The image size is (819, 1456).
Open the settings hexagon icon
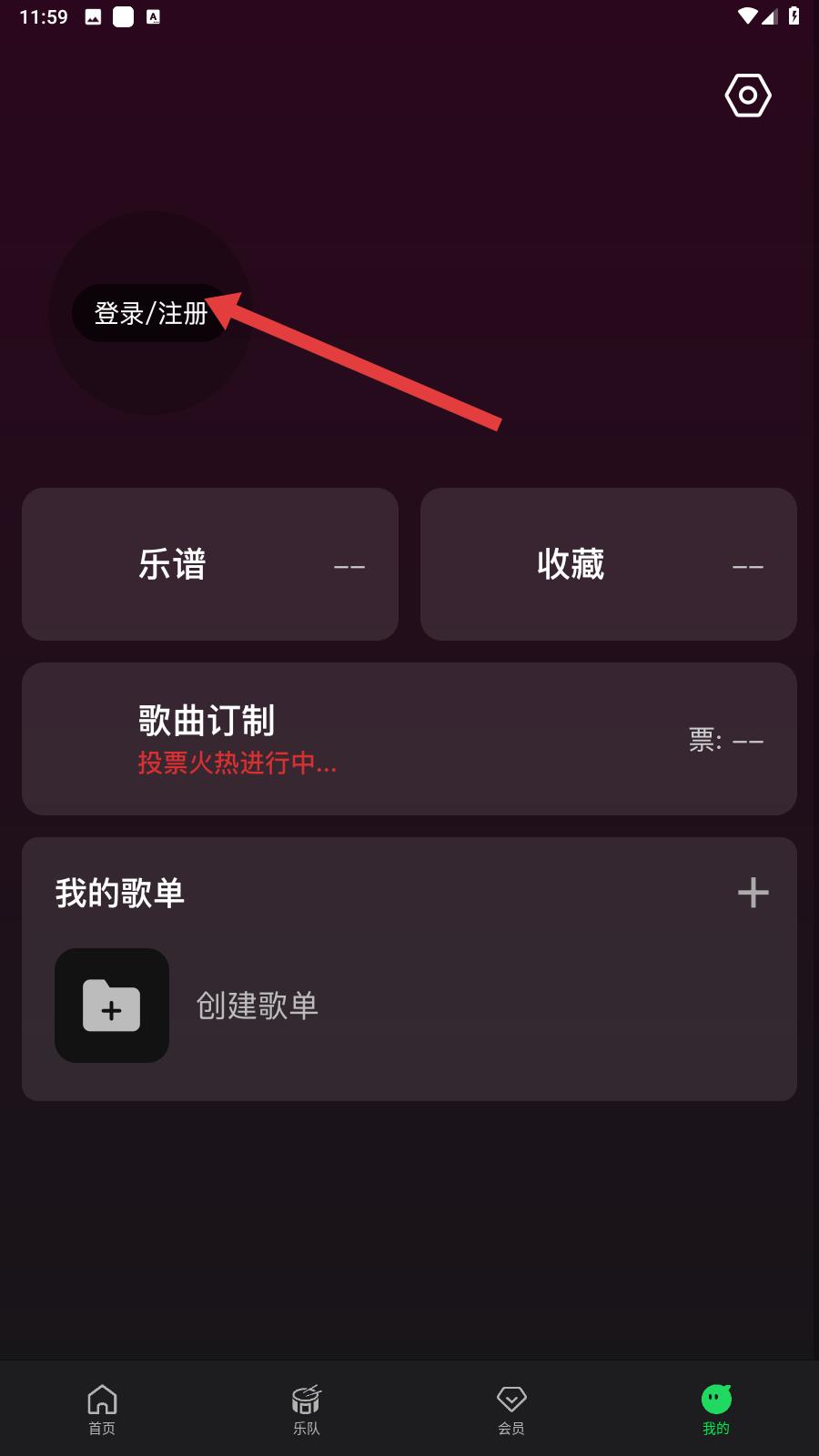pos(748,96)
